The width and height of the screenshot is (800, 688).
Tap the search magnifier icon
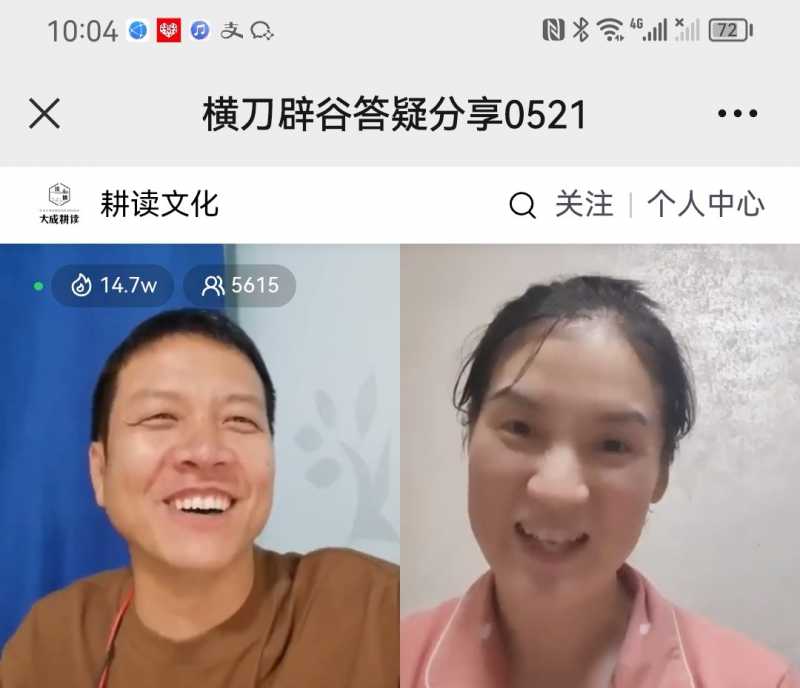(x=522, y=206)
